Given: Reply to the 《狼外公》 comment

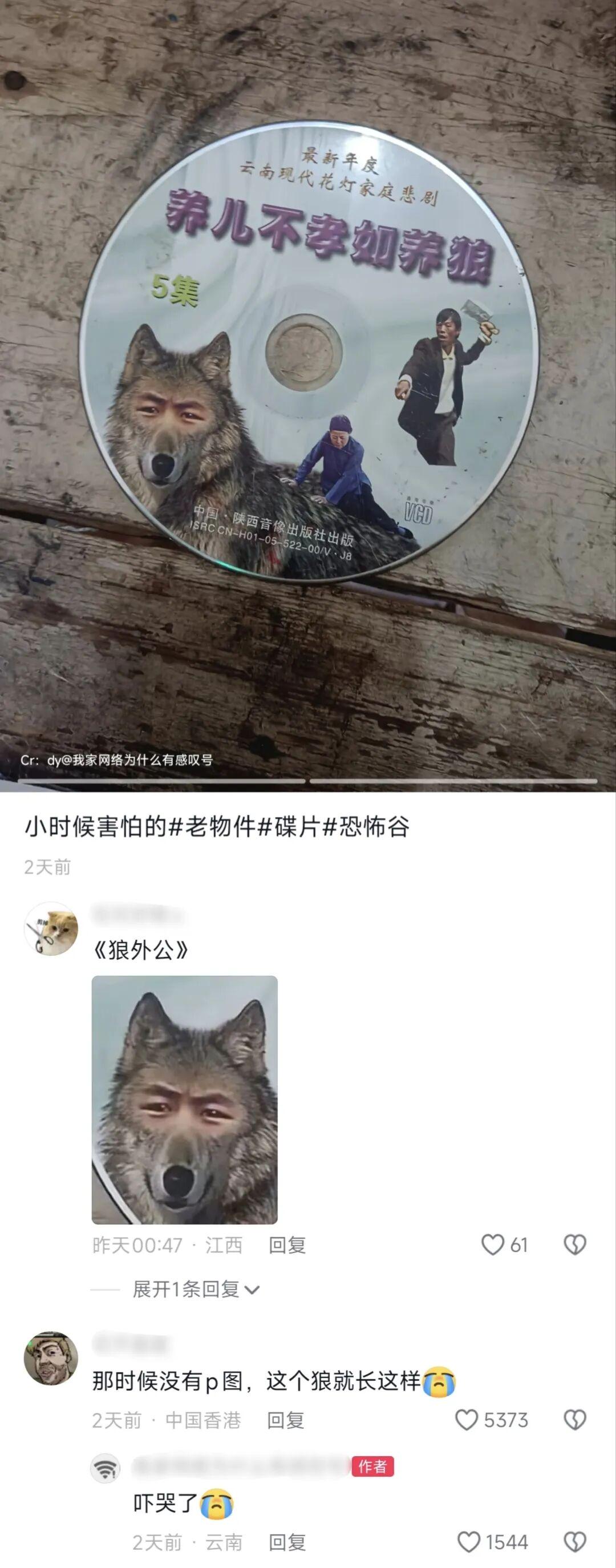Looking at the screenshot, I should point(287,1245).
